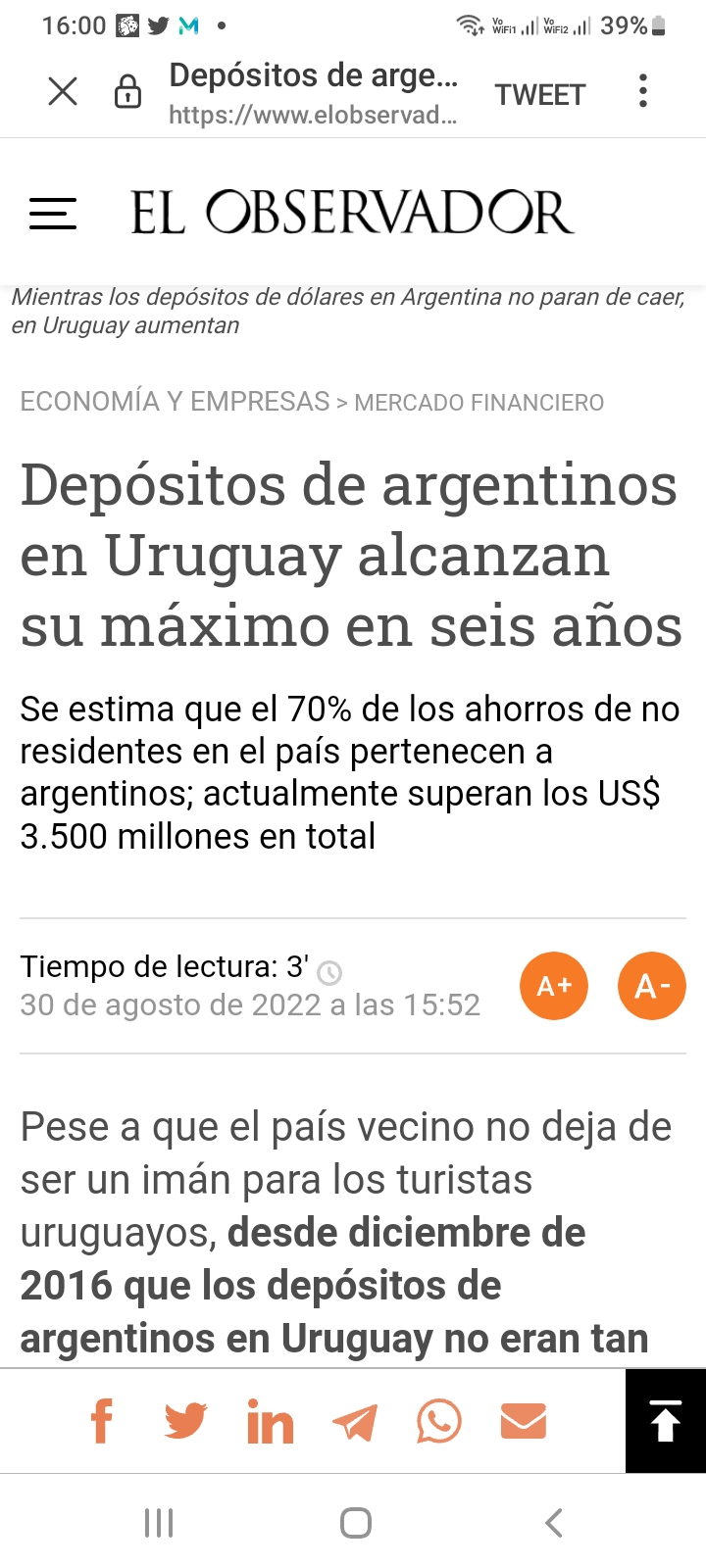
Task: Decrease the article font size with A-
Action: (x=652, y=986)
